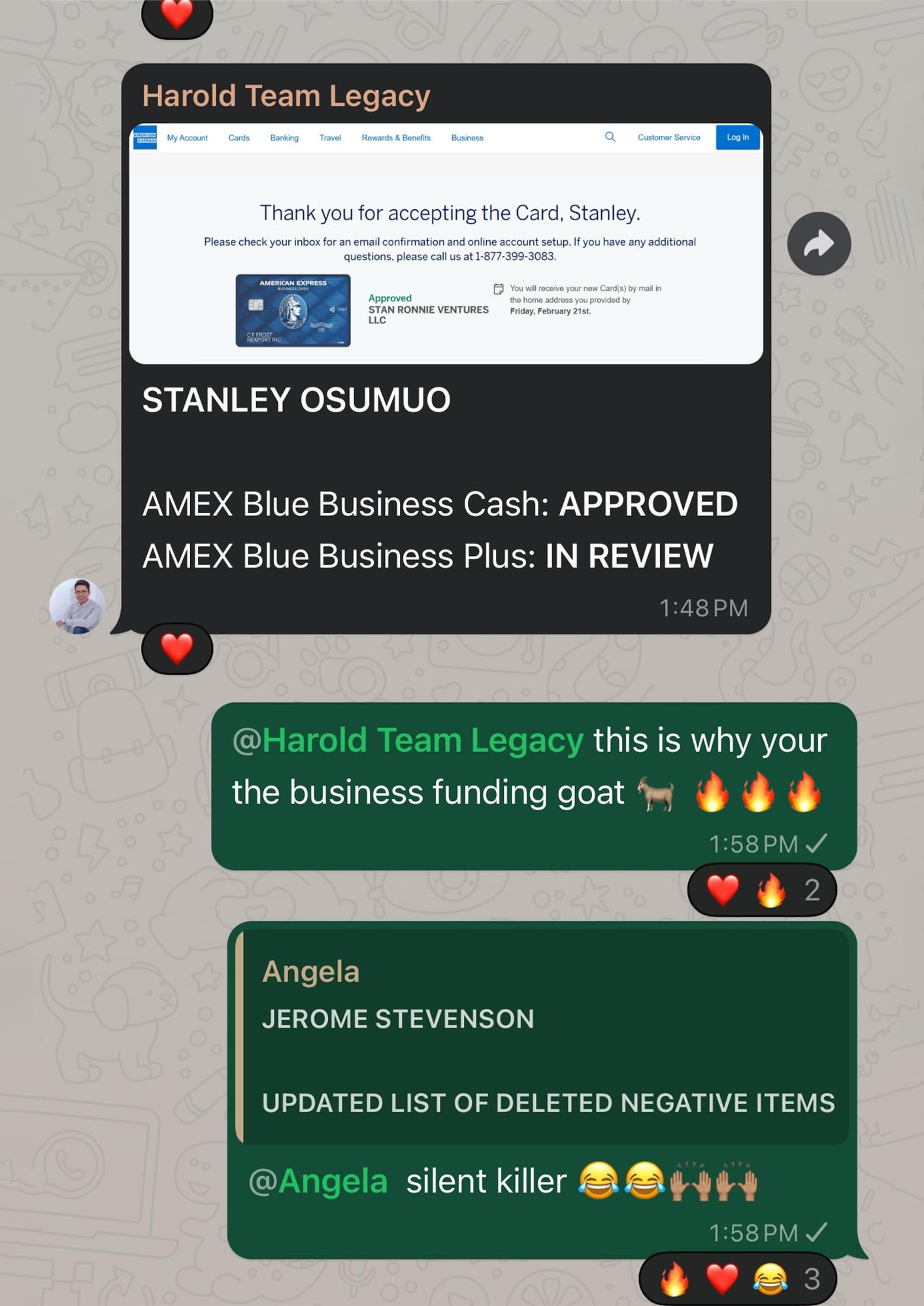Screen dimensions: 924x1306
Task: Tap the Harold Team Legacy sender name
Action: pyautogui.click(x=286, y=96)
